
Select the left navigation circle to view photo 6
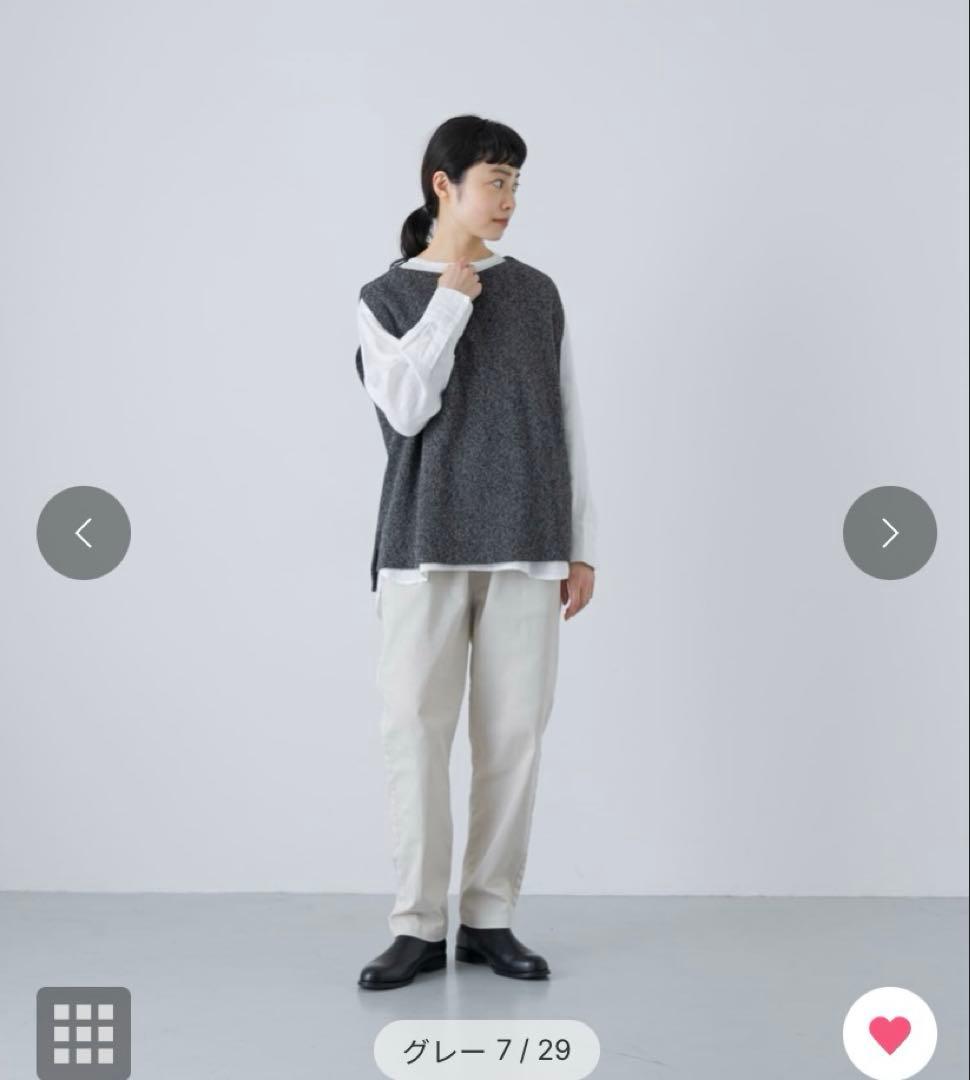pyautogui.click(x=84, y=533)
